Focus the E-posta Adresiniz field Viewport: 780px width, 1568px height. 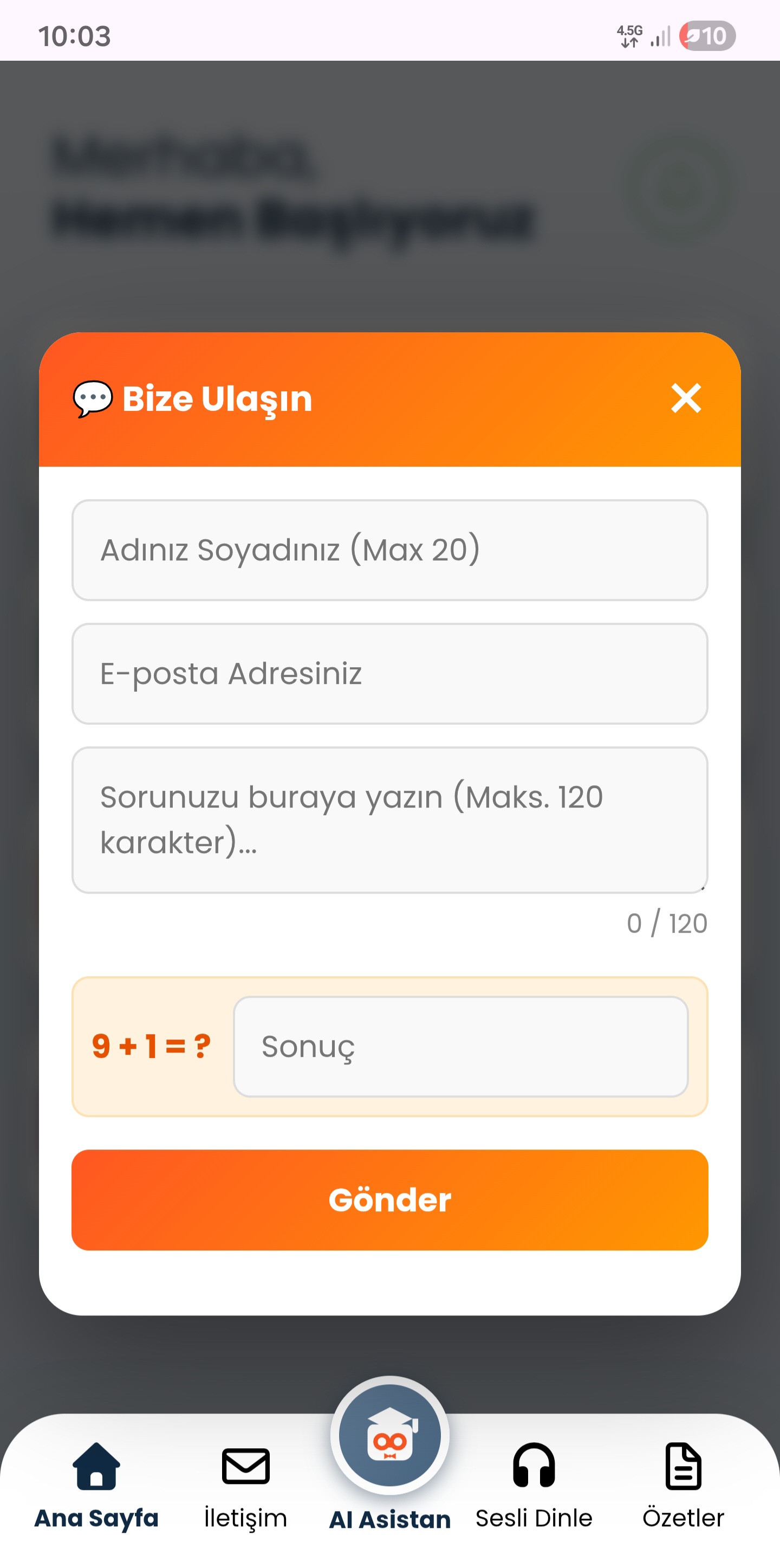[390, 673]
